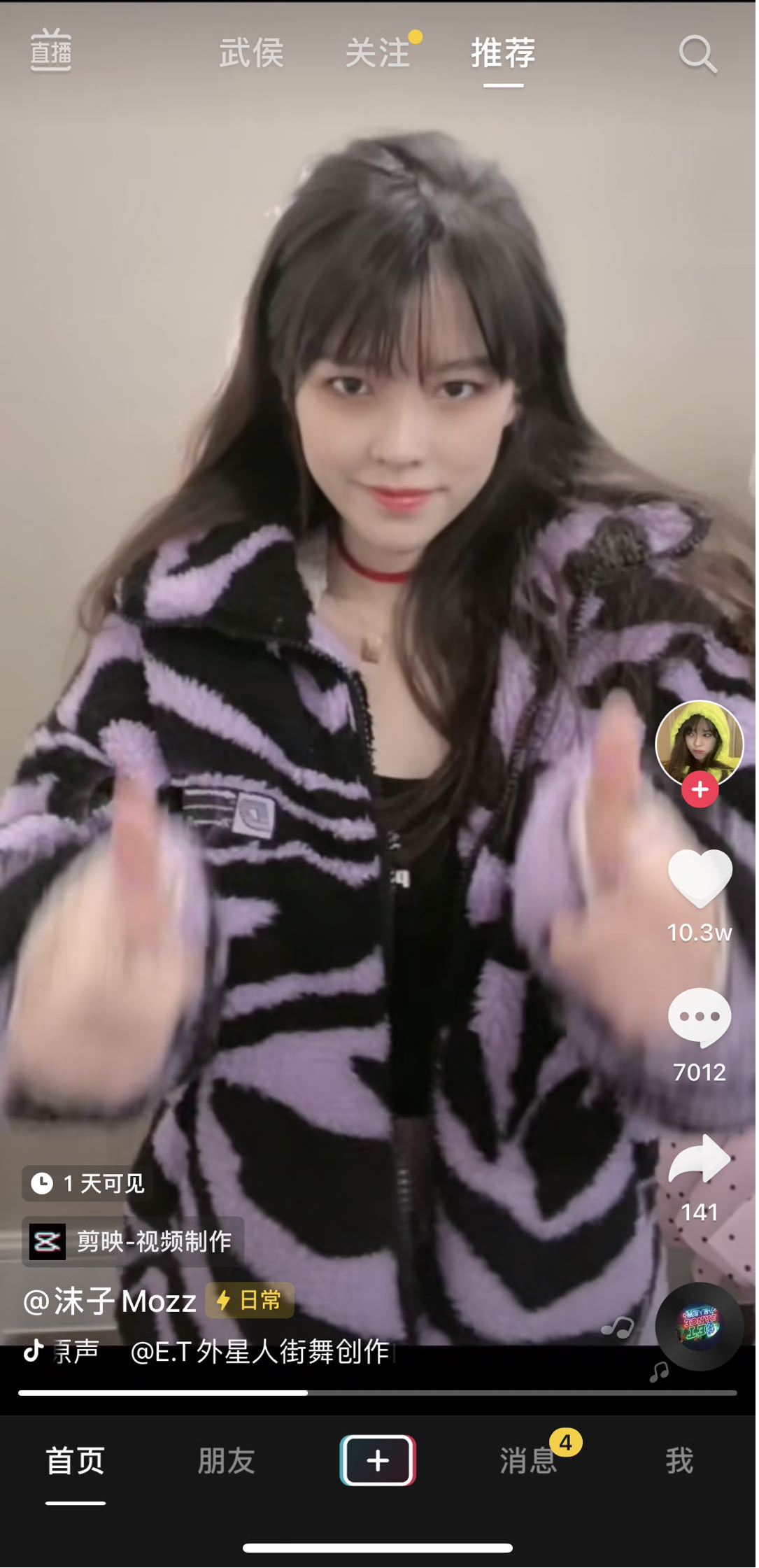
Task: Open the spinning music disc
Action: [699, 1326]
